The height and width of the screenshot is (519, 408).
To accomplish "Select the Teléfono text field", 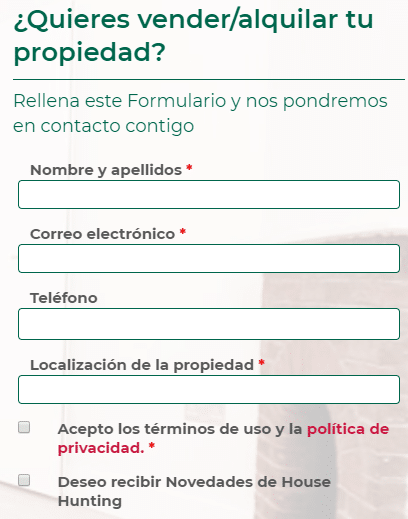I will 209,324.
